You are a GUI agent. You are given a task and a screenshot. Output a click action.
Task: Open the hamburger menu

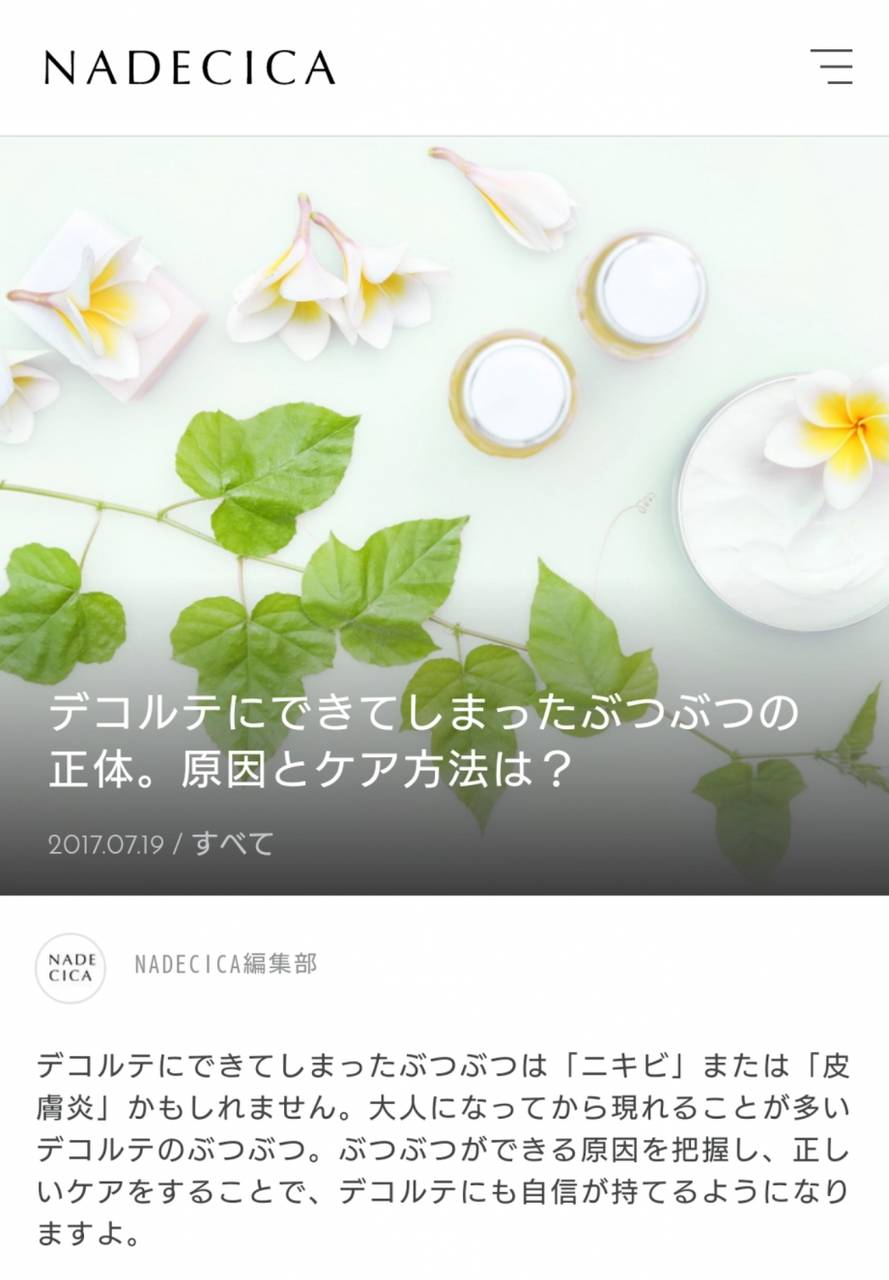[831, 66]
